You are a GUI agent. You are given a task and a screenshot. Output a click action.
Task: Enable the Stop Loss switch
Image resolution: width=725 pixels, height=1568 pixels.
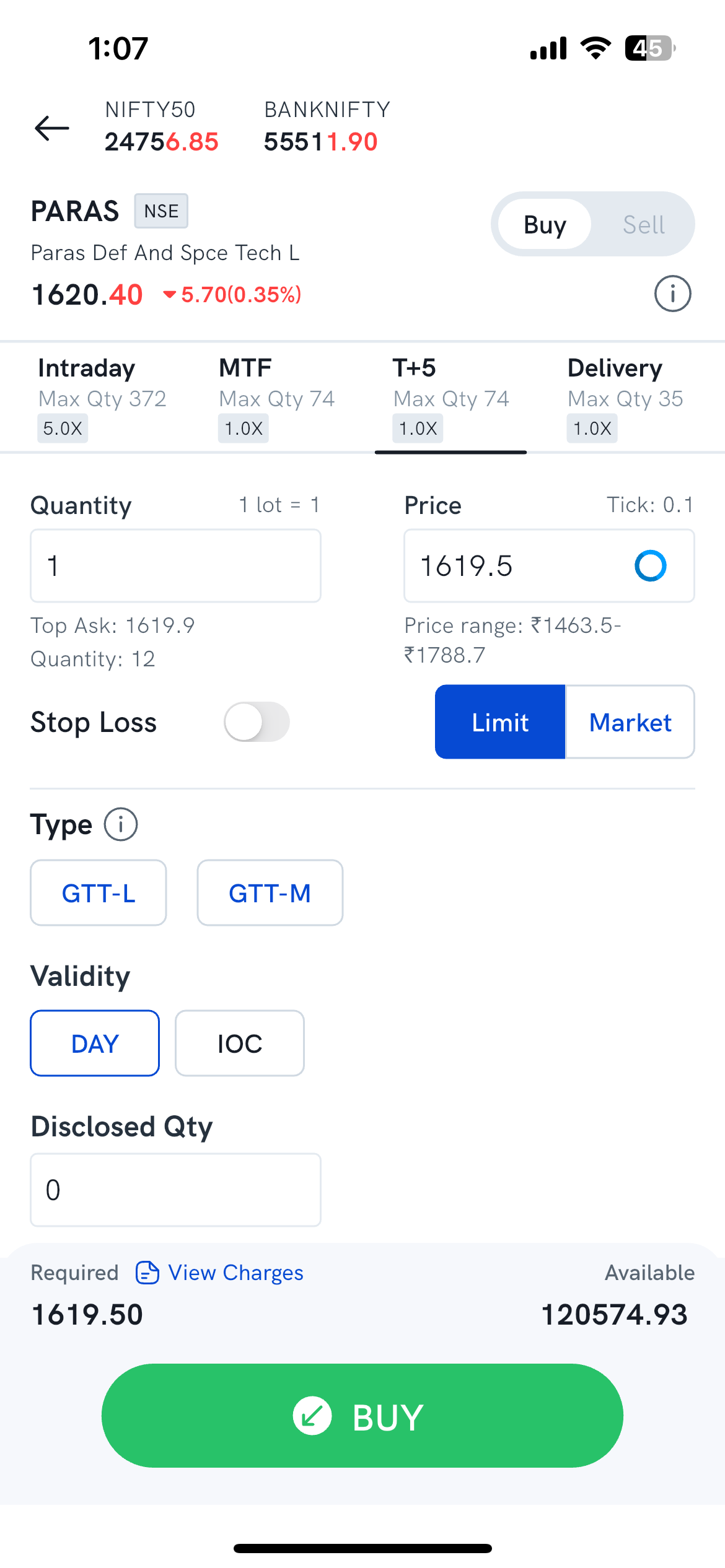click(257, 722)
